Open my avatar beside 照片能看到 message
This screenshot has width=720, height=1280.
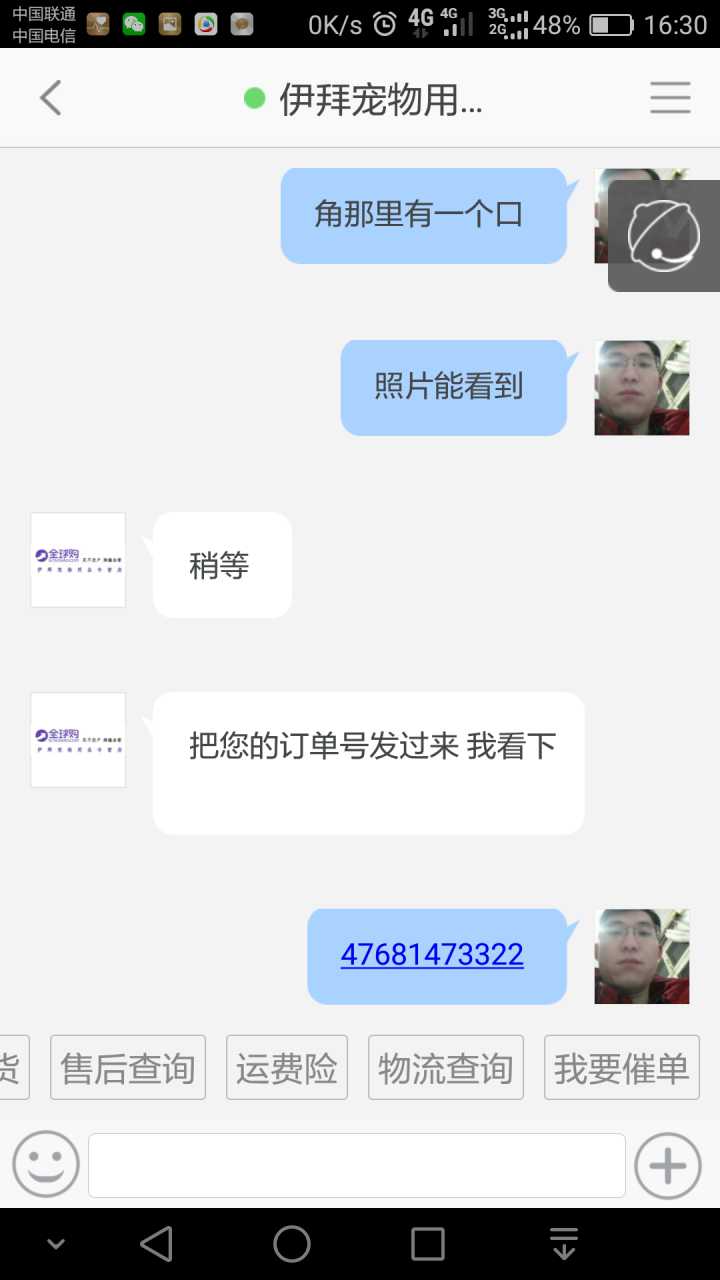click(x=642, y=388)
